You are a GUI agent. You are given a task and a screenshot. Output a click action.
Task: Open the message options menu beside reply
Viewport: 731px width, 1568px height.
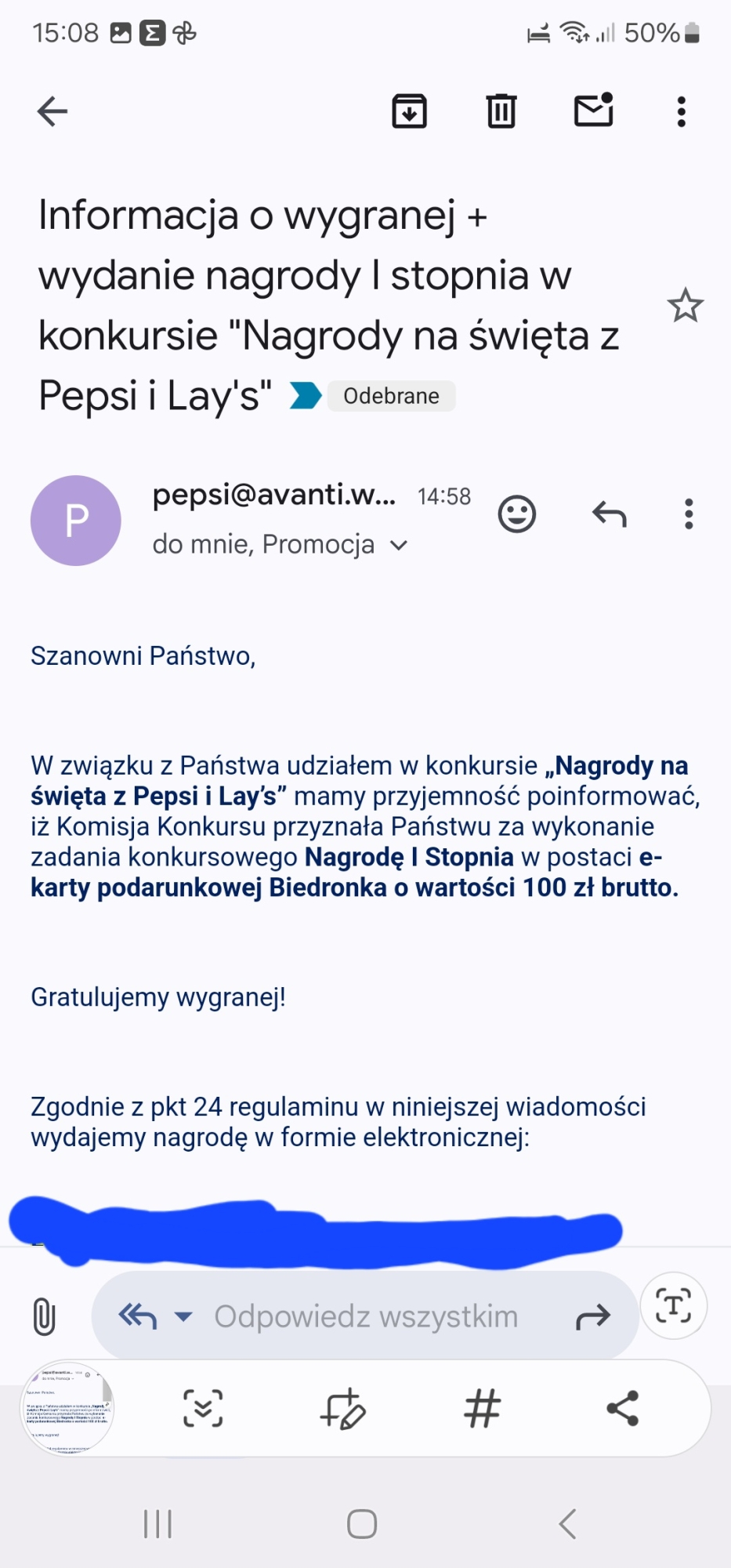pos(689,514)
